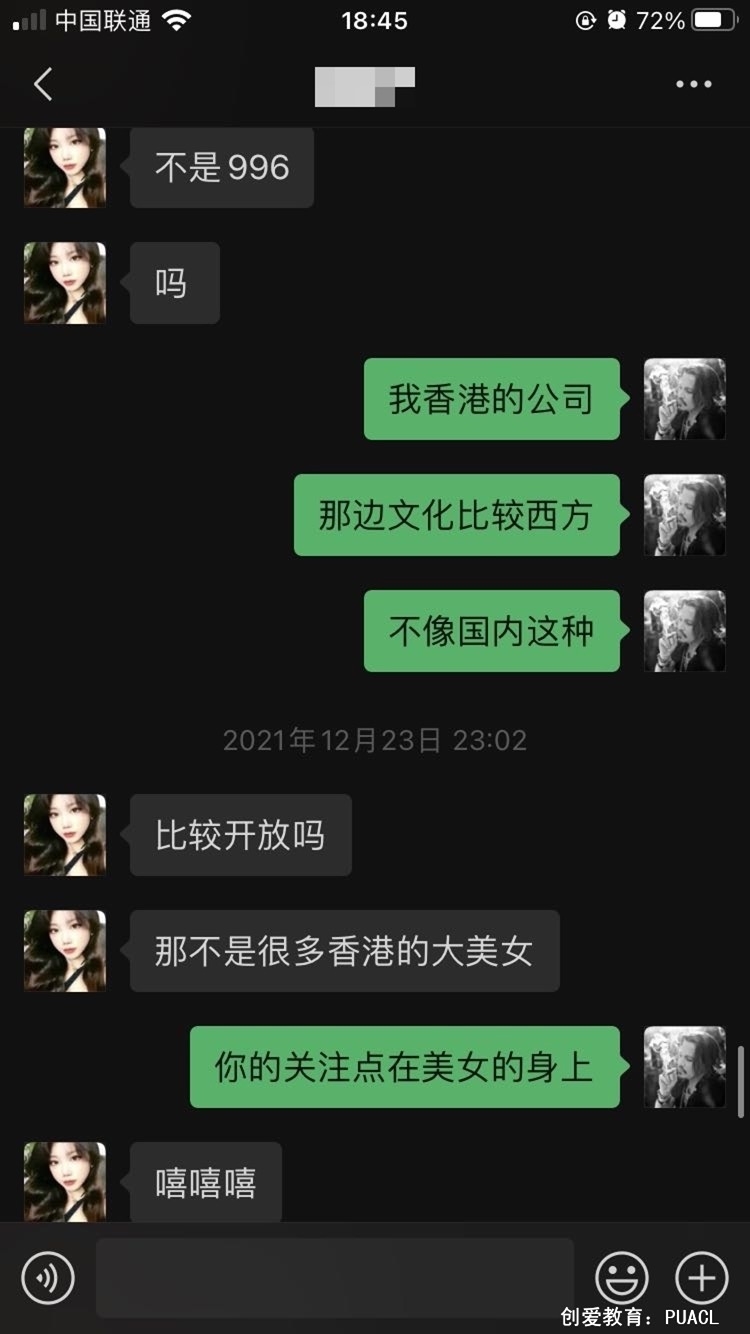Open the emoji sticker panel
The width and height of the screenshot is (750, 1334).
[x=622, y=1277]
